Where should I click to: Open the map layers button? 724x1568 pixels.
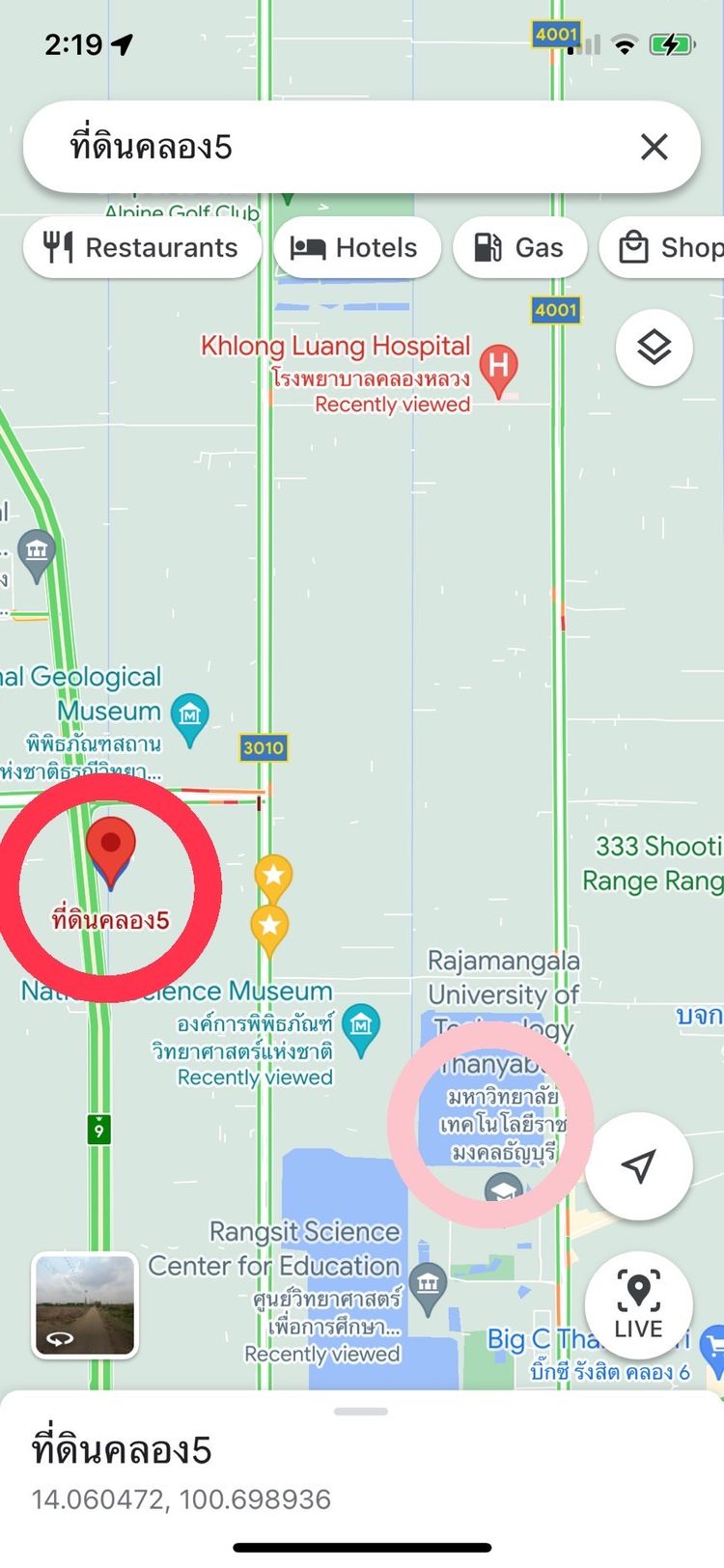654,348
